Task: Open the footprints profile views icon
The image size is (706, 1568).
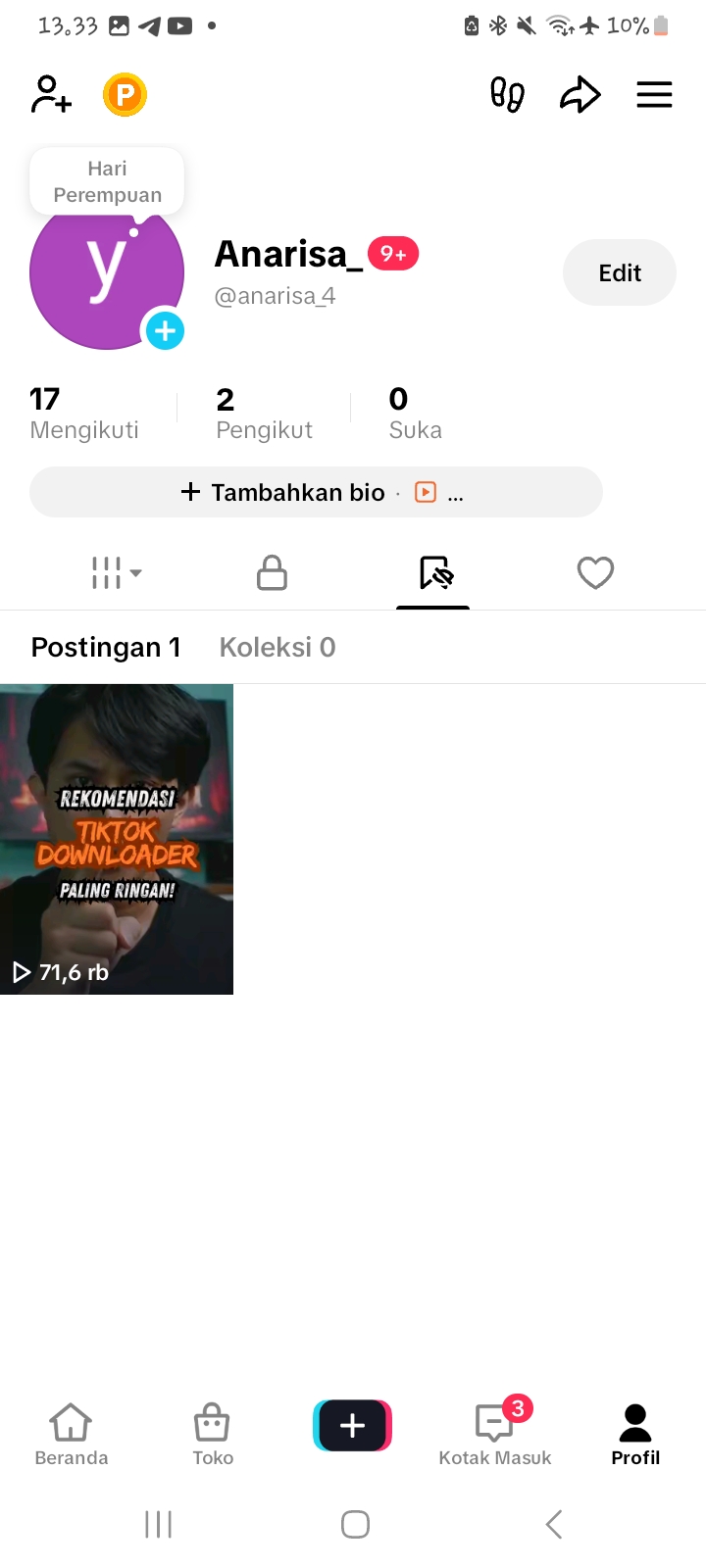Action: pos(507,95)
